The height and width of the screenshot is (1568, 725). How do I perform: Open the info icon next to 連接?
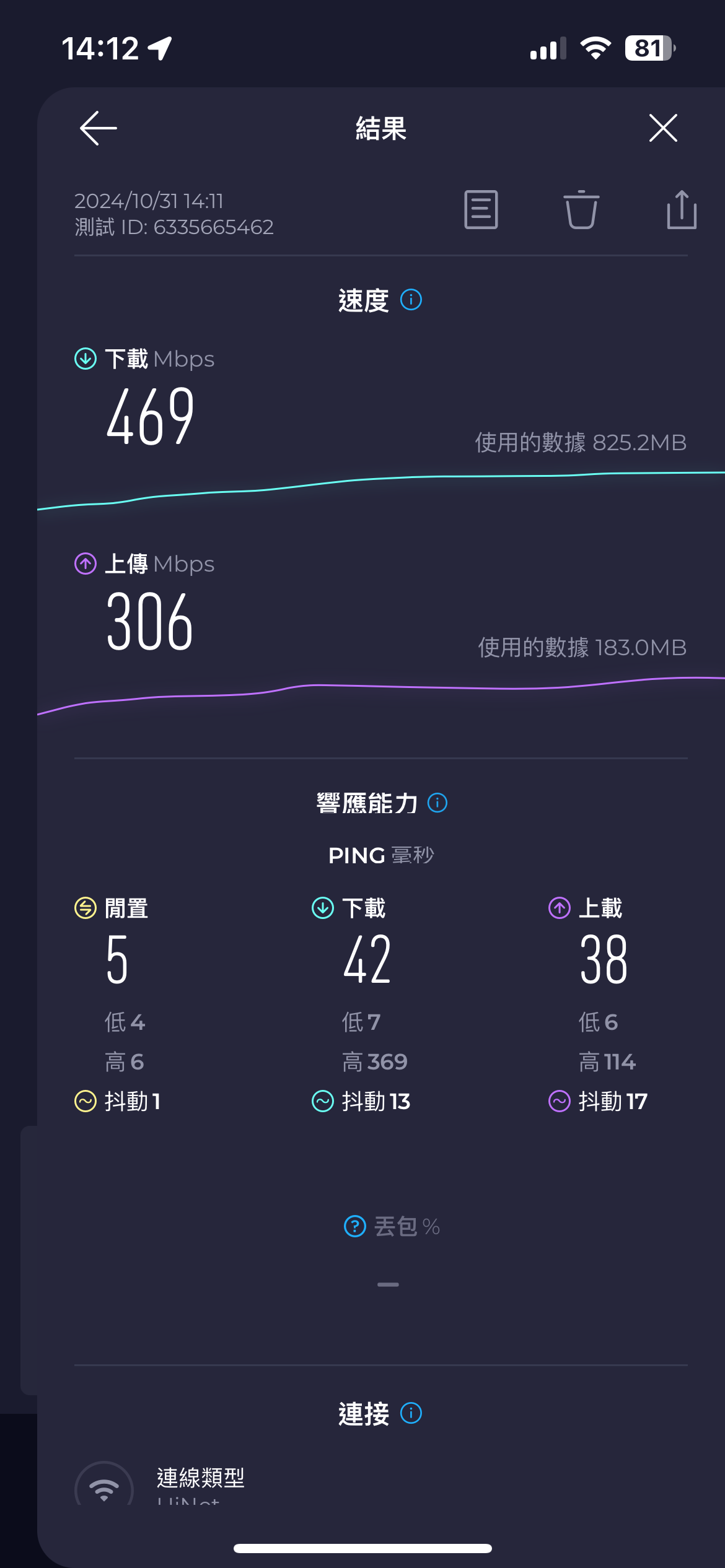[x=411, y=1414]
